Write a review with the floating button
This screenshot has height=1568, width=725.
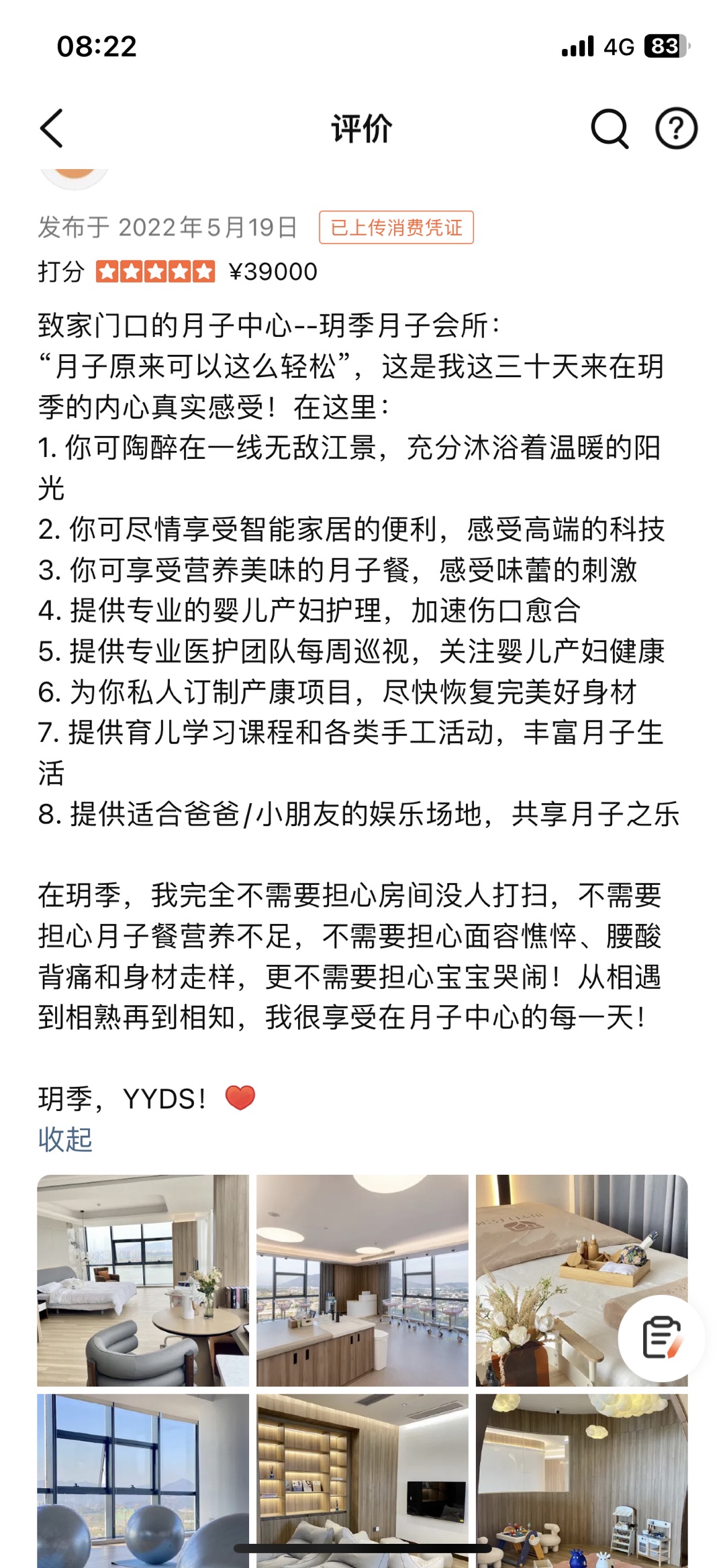coord(661,1338)
